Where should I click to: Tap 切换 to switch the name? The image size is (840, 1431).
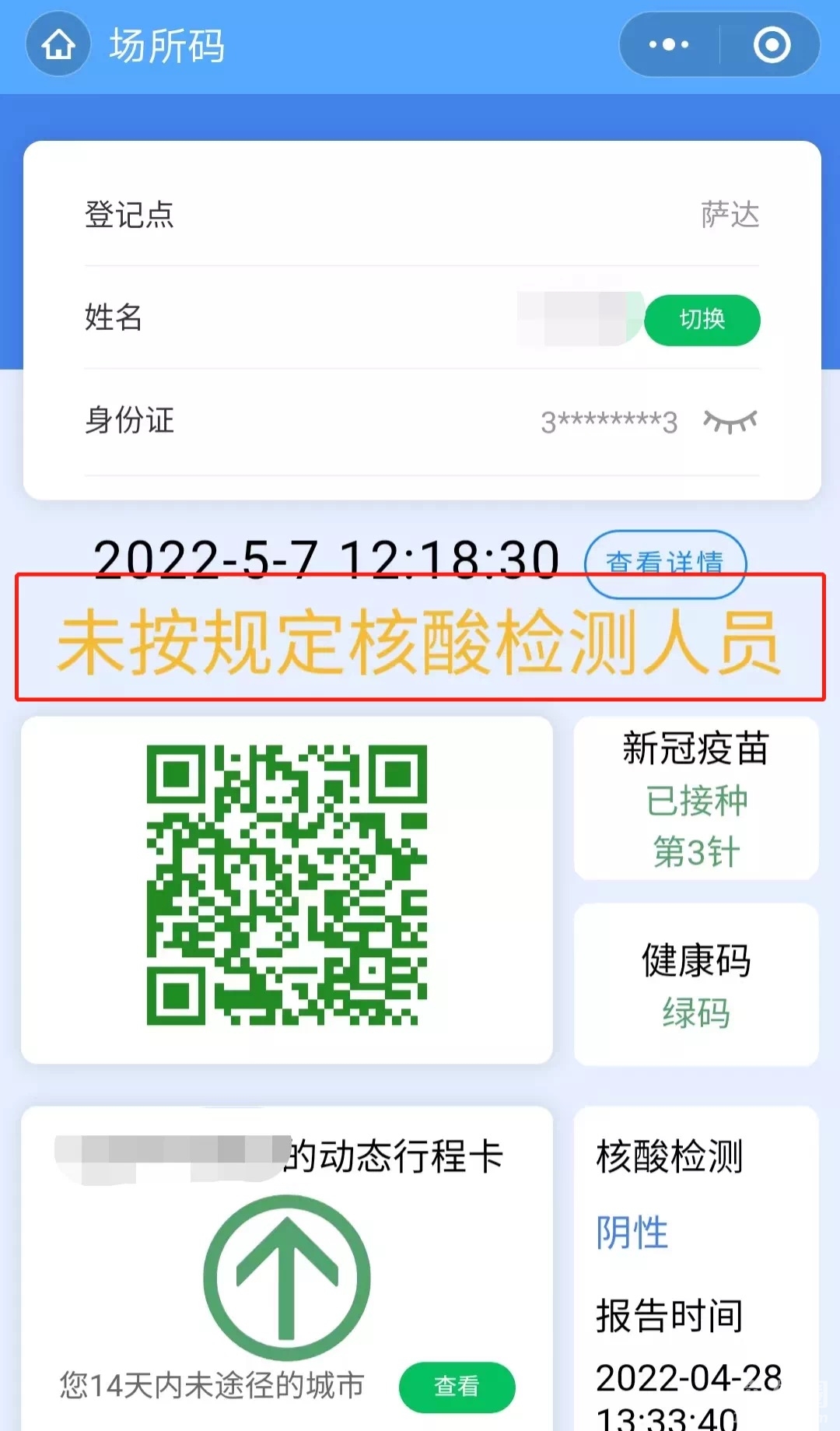tap(702, 320)
